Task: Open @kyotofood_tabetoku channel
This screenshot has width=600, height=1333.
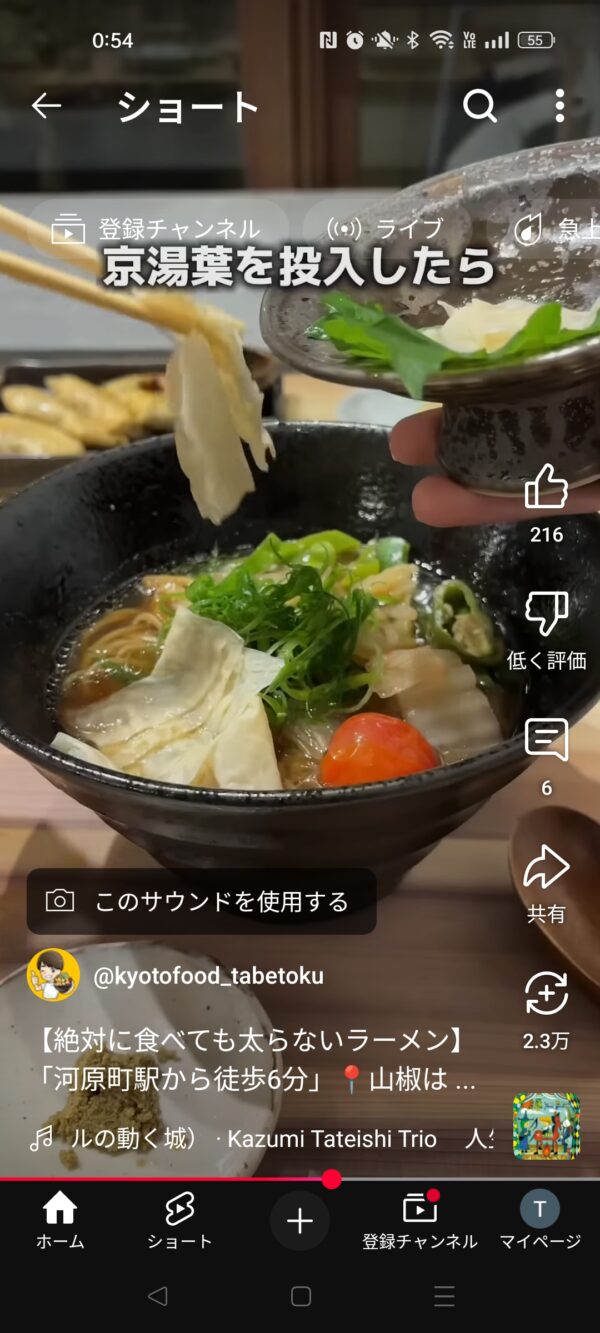Action: 208,976
